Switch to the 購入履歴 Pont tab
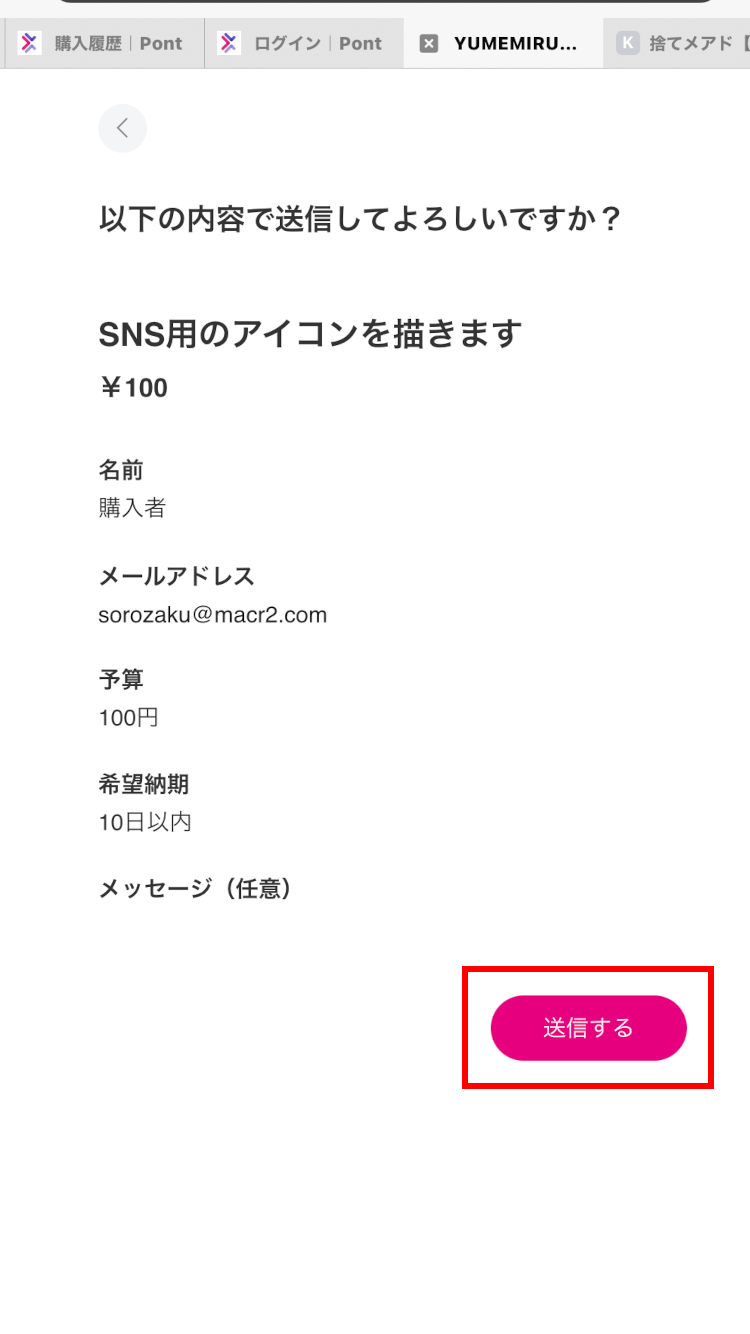 coord(104,43)
